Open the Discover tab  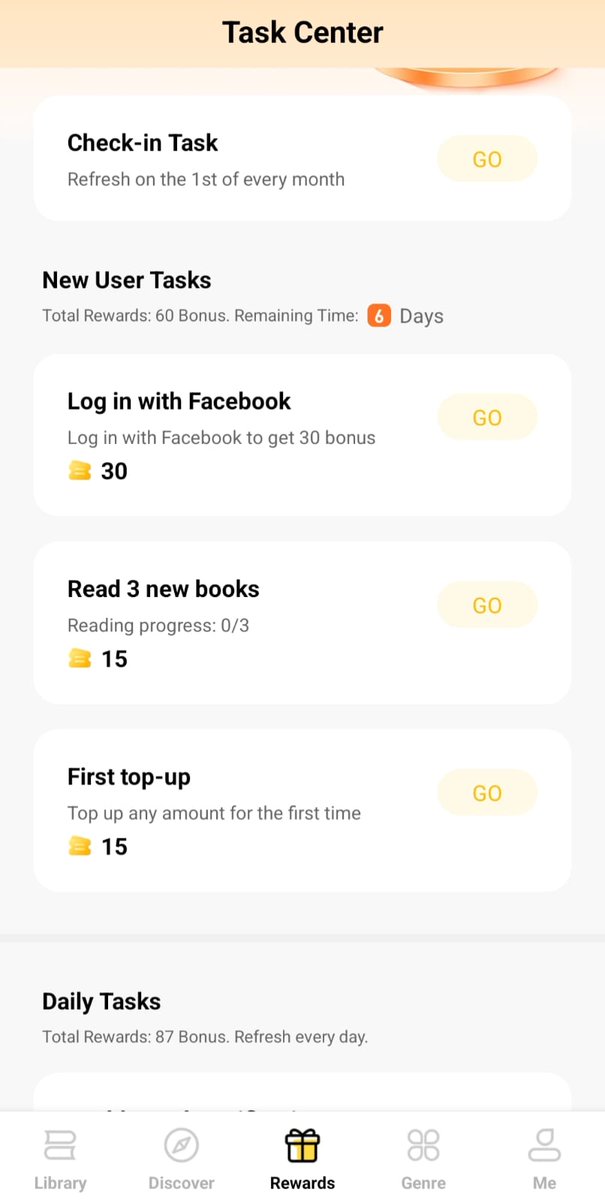181,1159
